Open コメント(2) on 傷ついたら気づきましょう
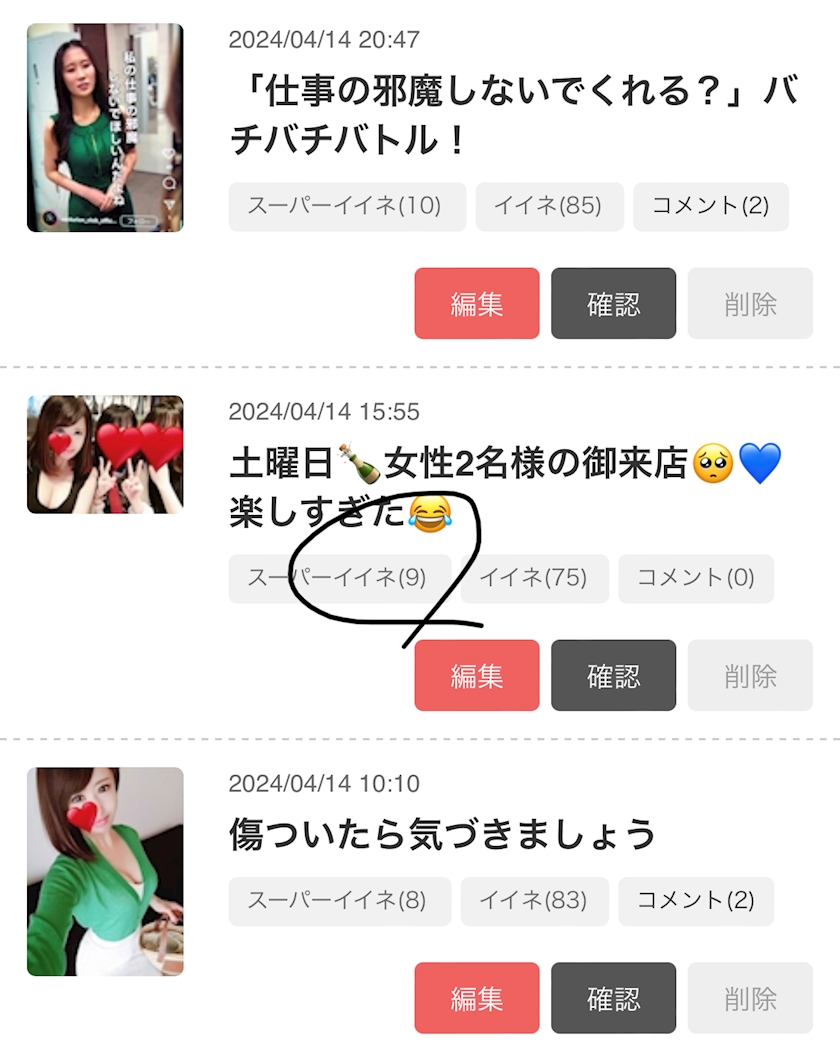 tap(695, 901)
